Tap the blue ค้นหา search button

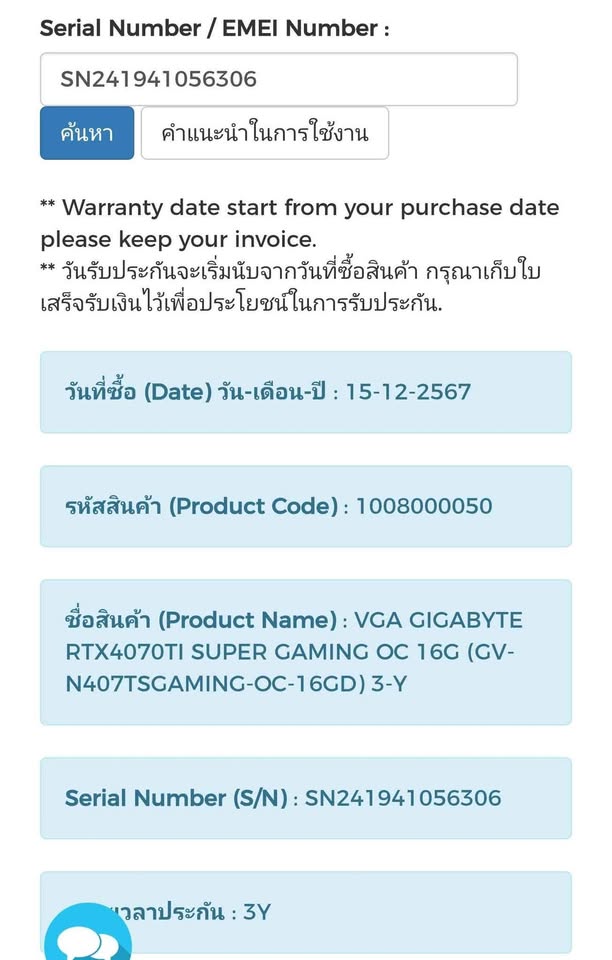tap(87, 134)
